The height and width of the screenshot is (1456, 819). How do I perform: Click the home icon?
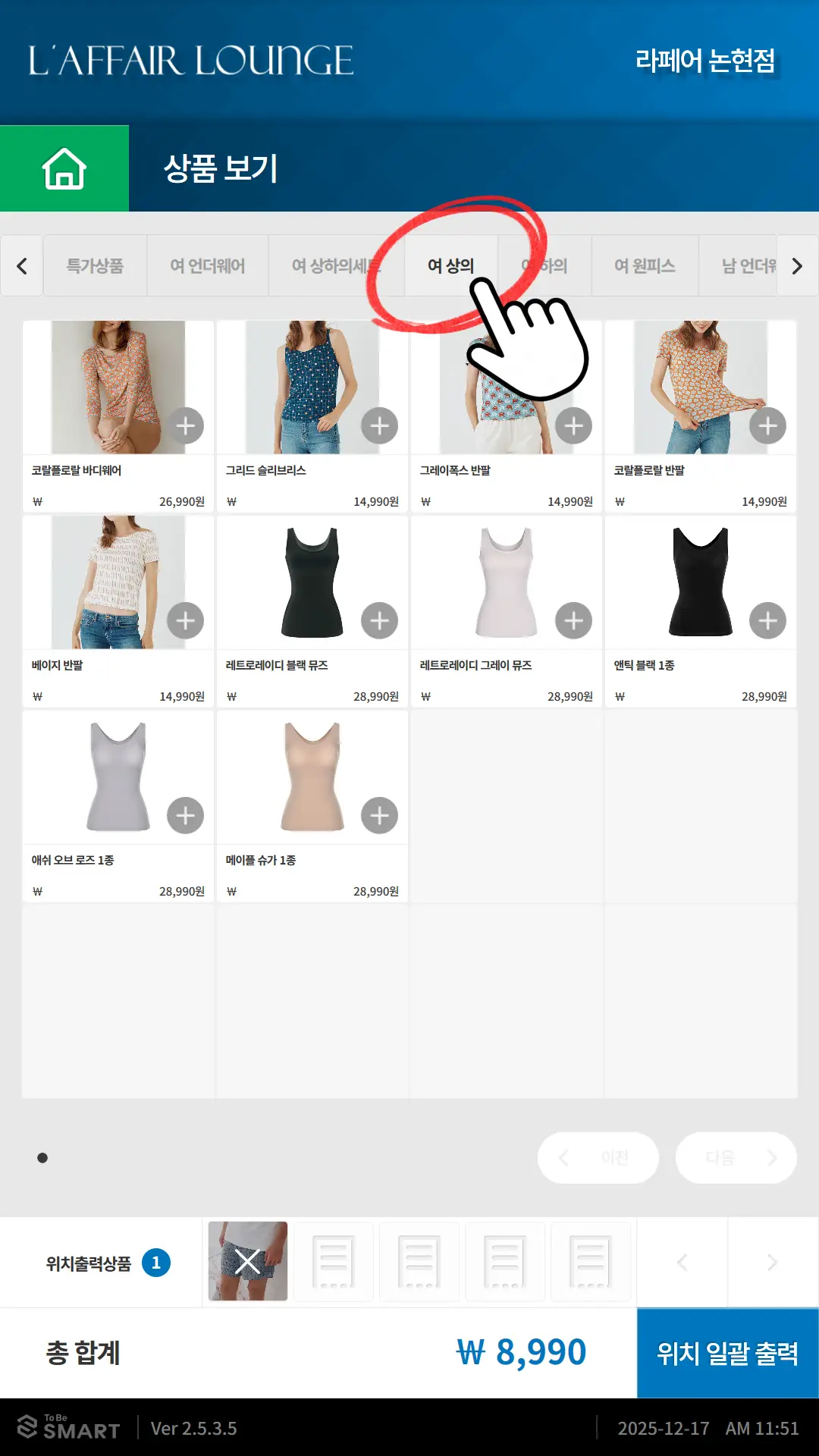[x=64, y=168]
